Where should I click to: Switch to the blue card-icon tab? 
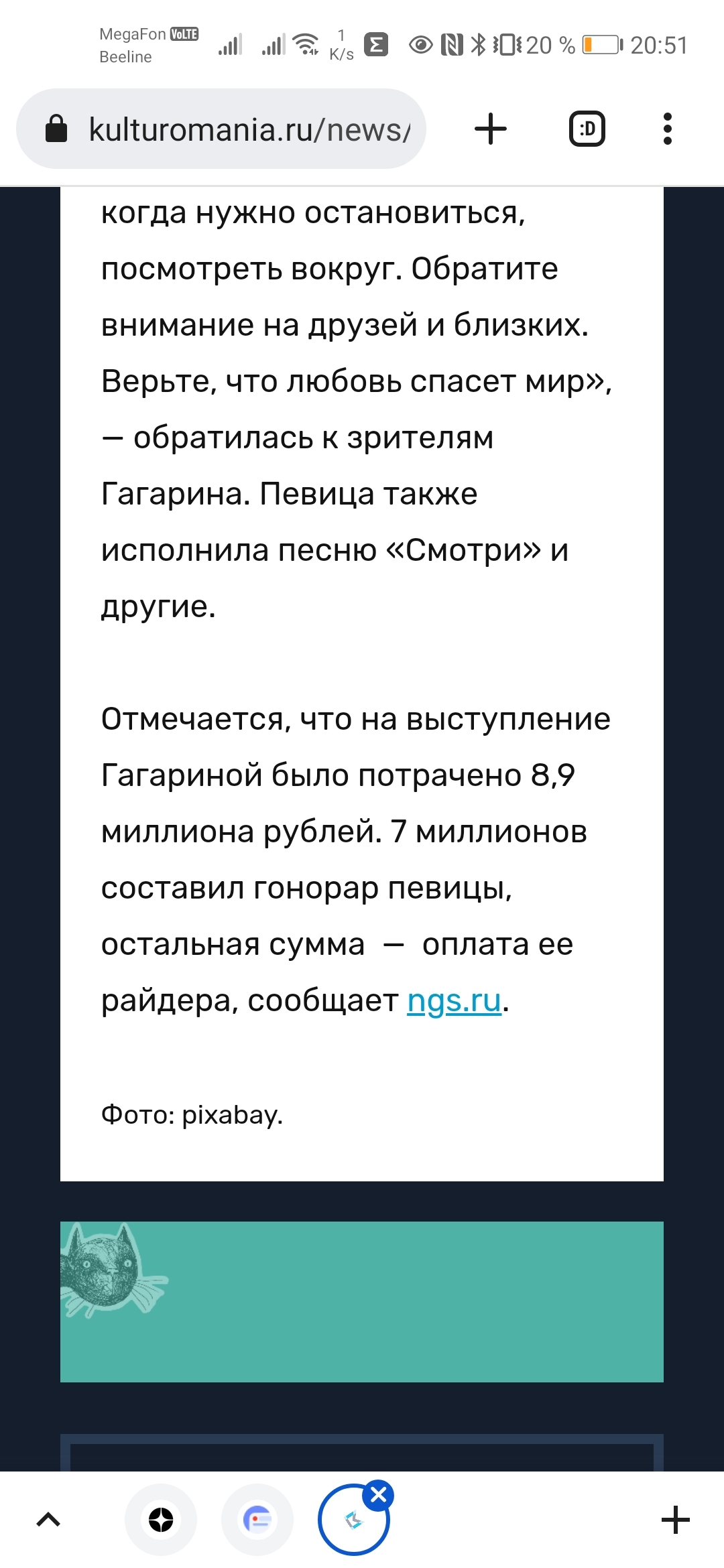(257, 1520)
